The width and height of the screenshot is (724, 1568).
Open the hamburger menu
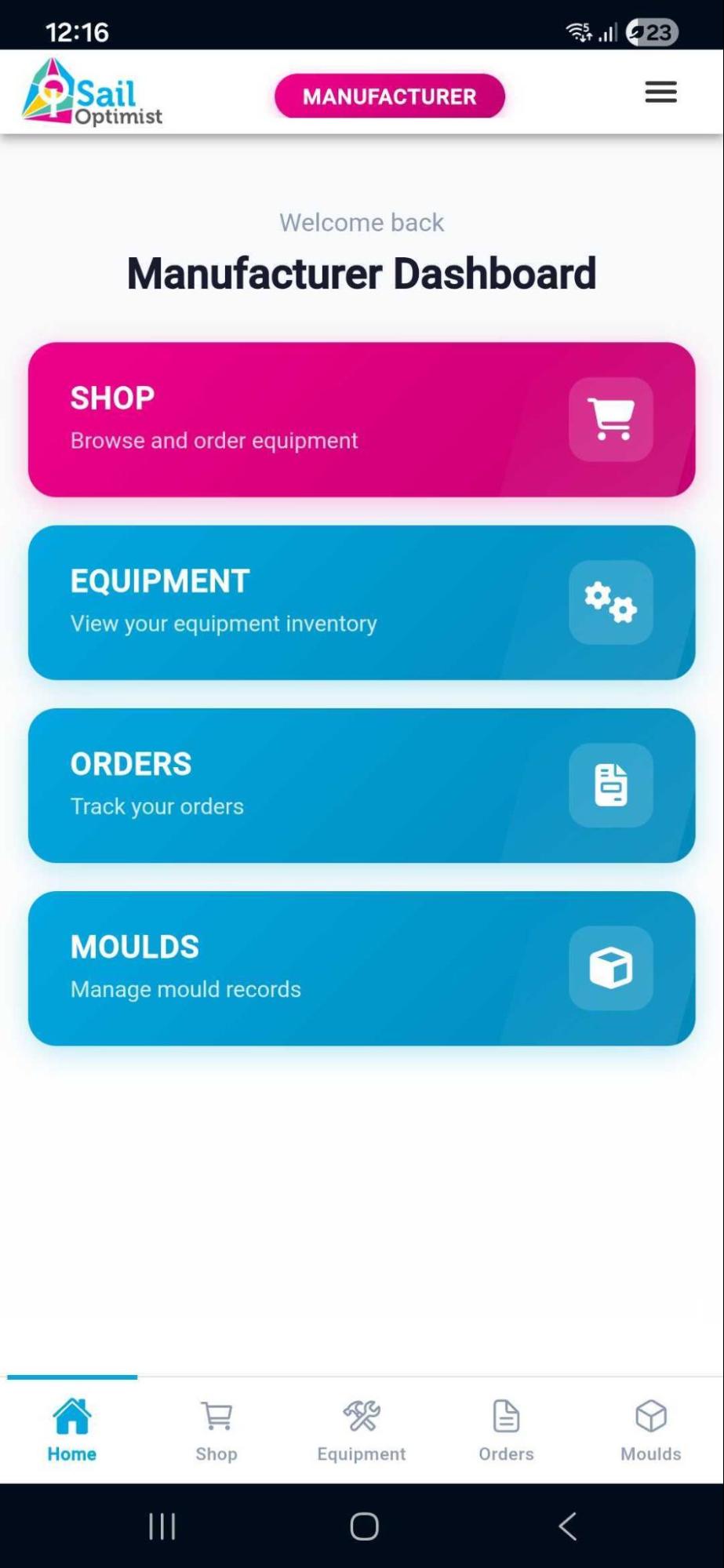pos(660,93)
